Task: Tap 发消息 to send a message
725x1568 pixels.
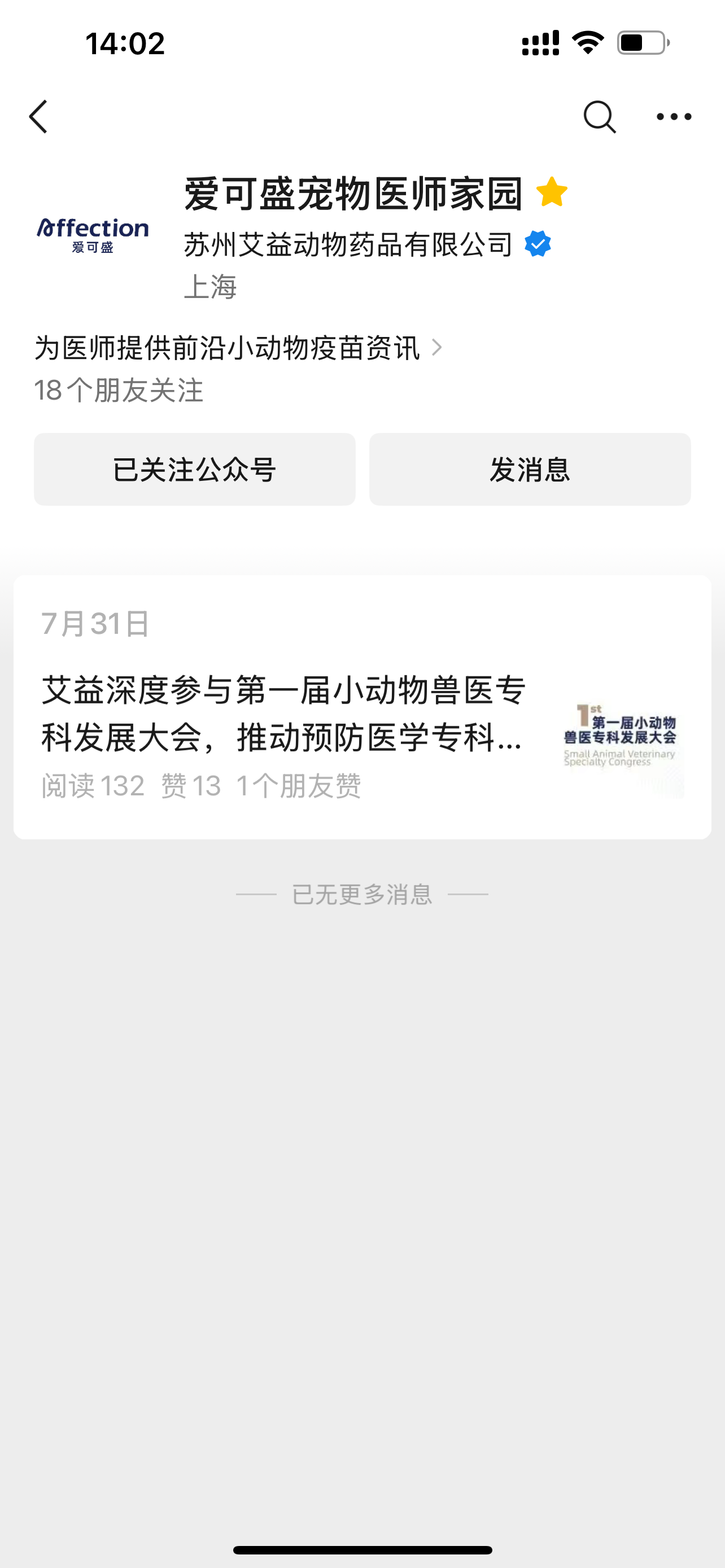Action: pyautogui.click(x=530, y=469)
